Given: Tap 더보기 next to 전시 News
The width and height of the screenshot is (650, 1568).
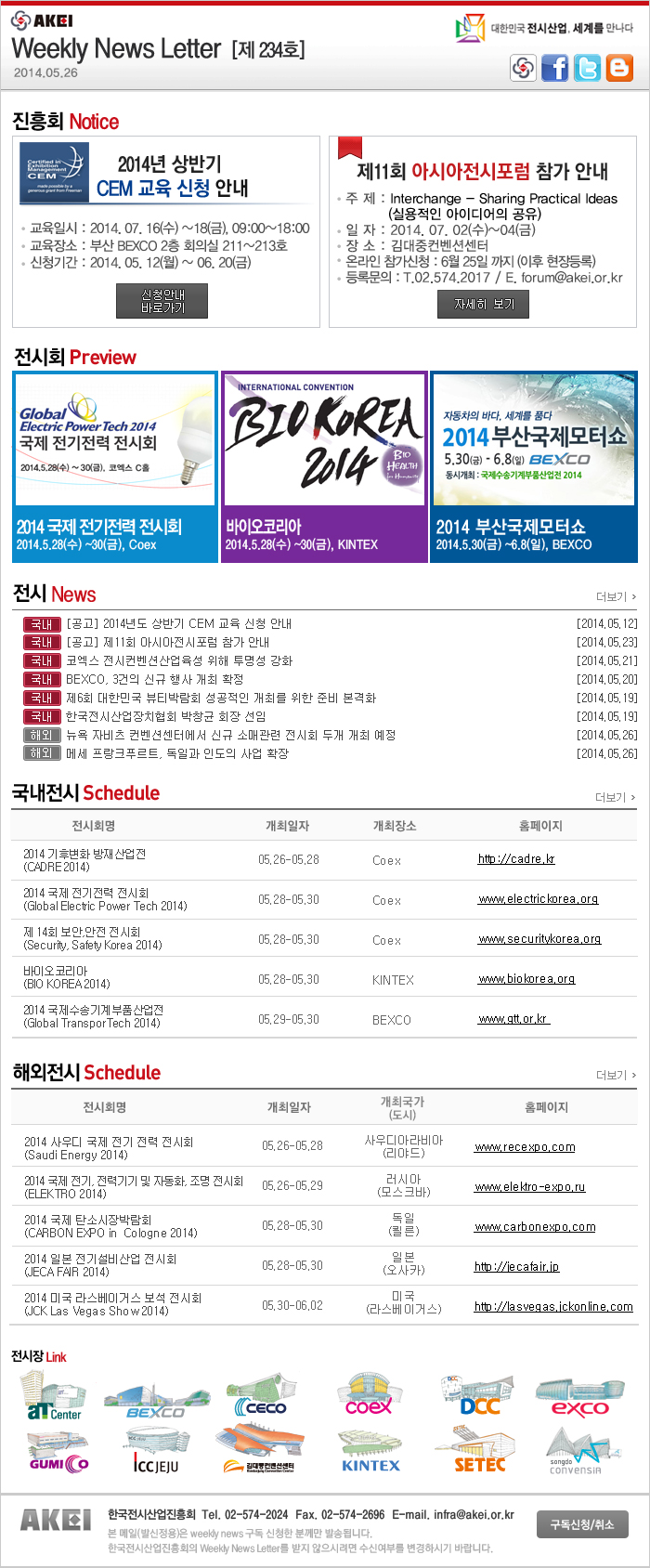Looking at the screenshot, I should [616, 596].
